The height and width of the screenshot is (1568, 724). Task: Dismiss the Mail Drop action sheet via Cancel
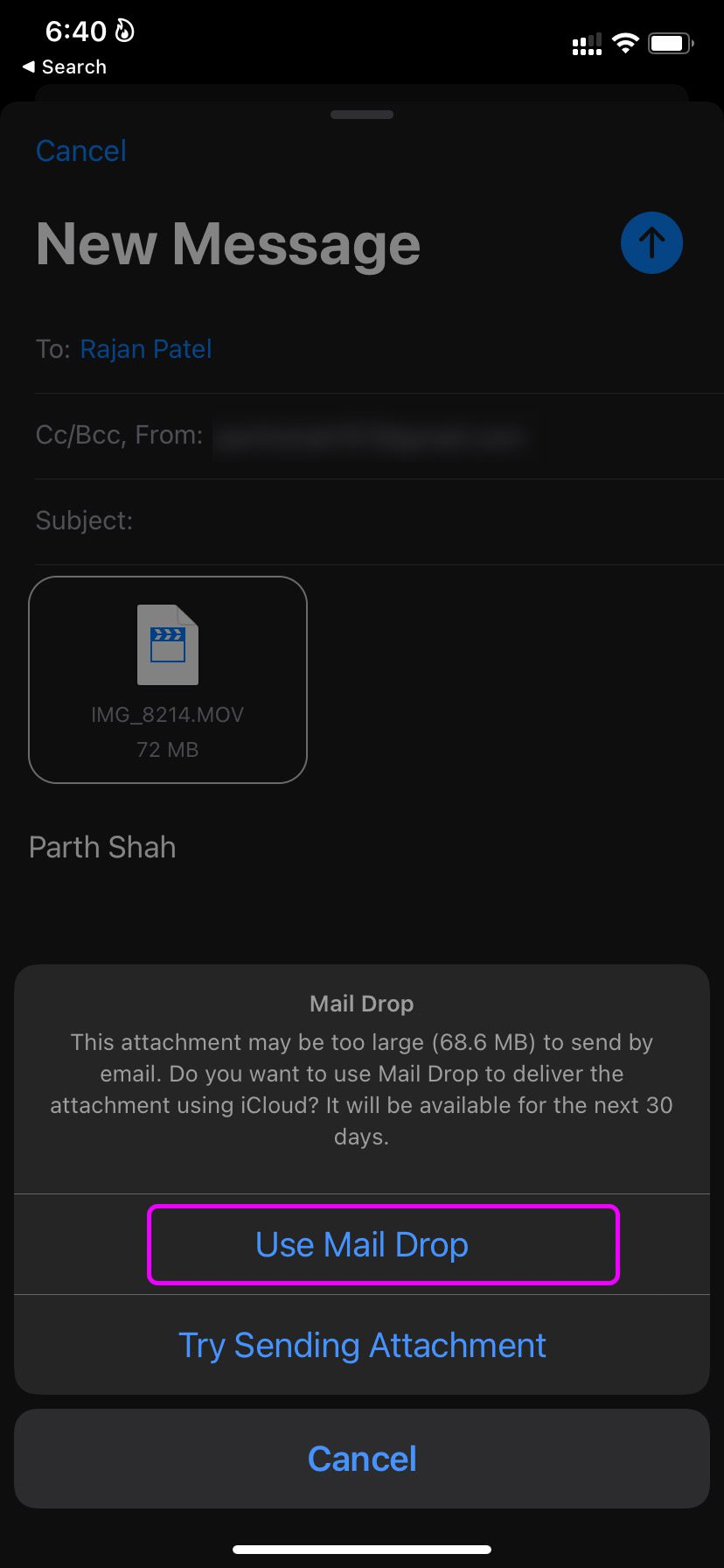(362, 1459)
